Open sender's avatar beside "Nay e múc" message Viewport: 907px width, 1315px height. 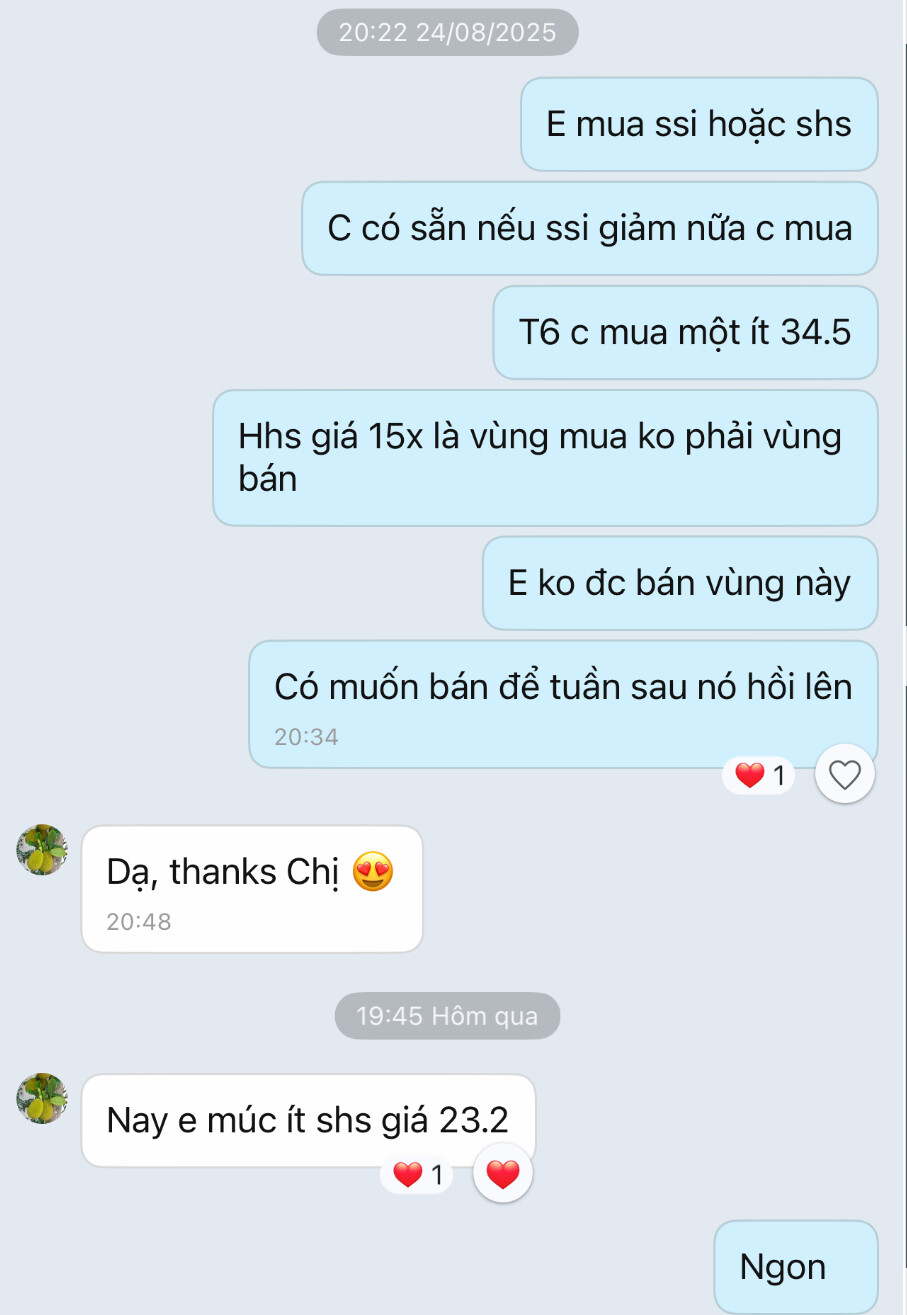point(42,1099)
